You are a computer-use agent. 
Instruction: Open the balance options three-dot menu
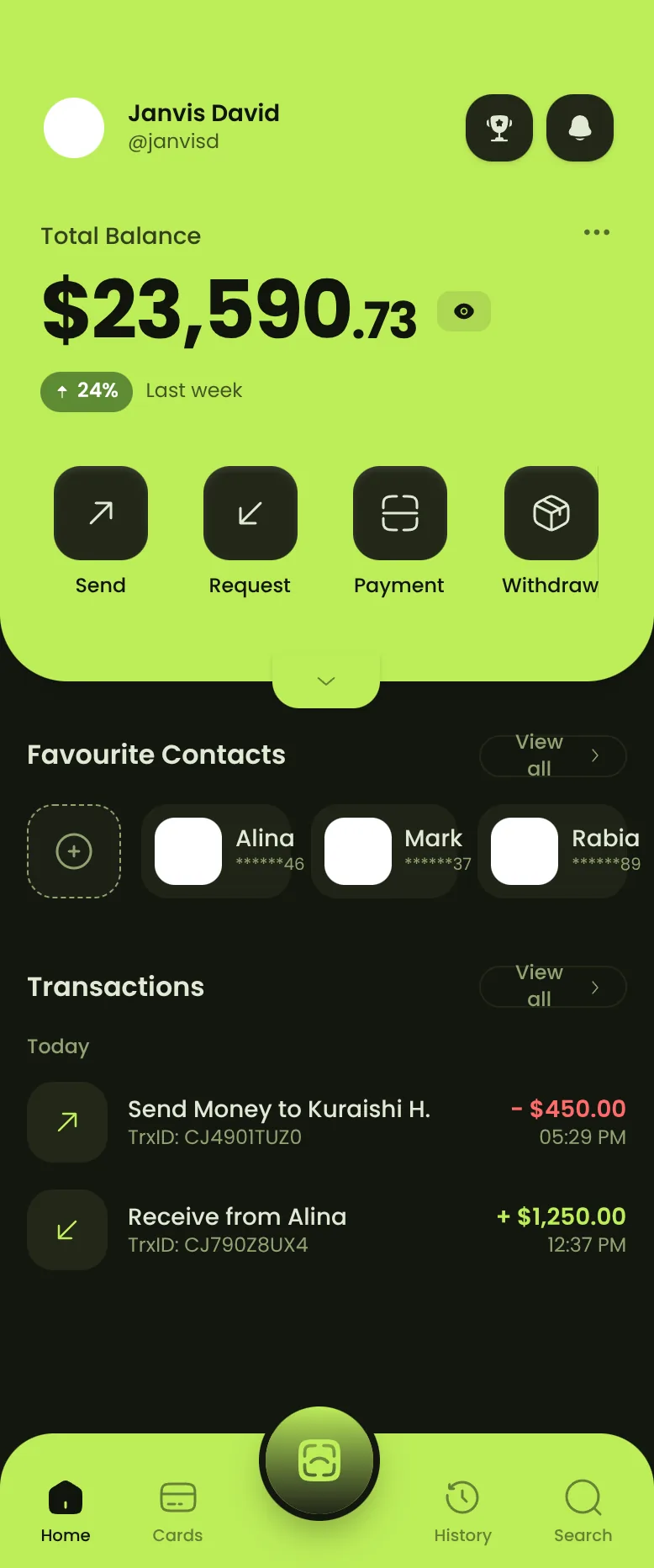tap(596, 232)
